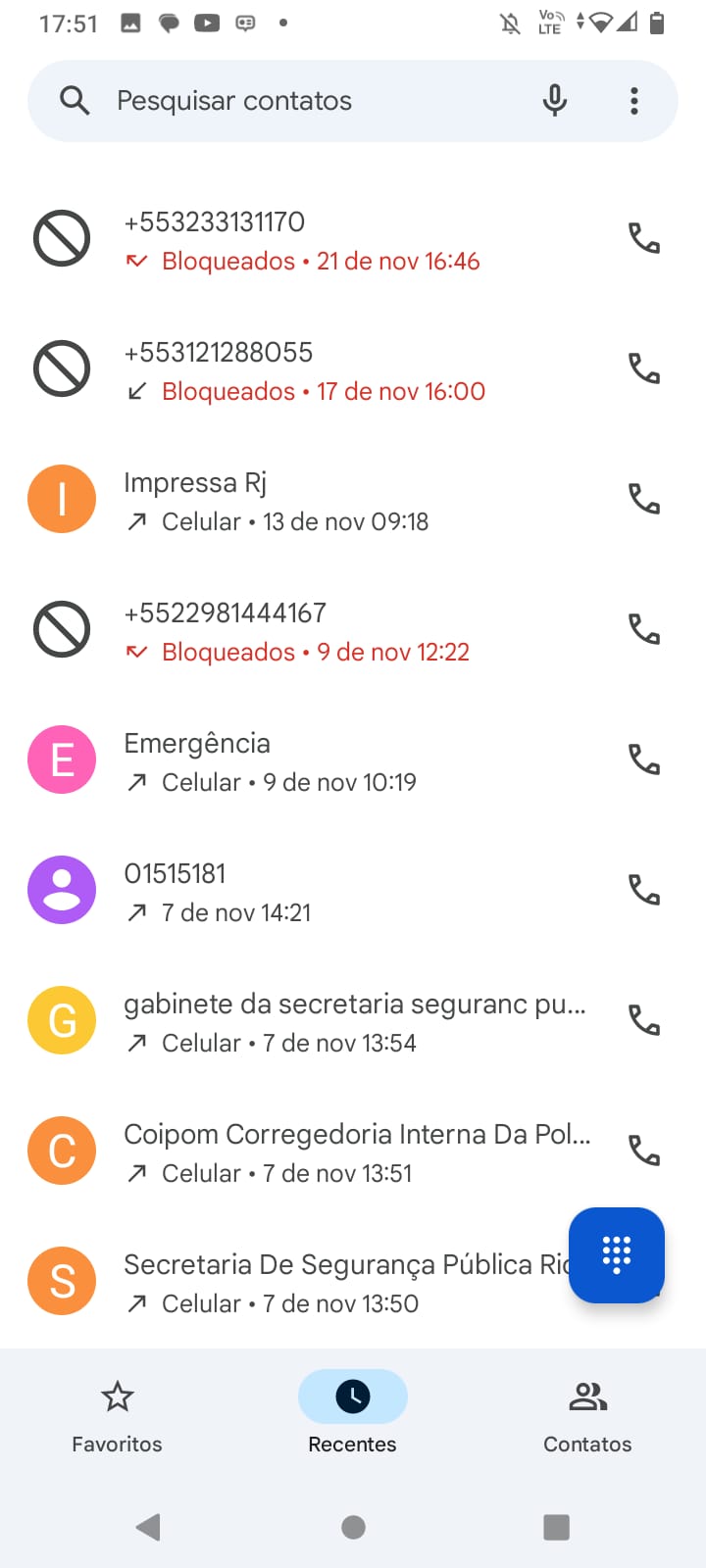
Task: Open the Emergência call entry
Action: [x=324, y=760]
